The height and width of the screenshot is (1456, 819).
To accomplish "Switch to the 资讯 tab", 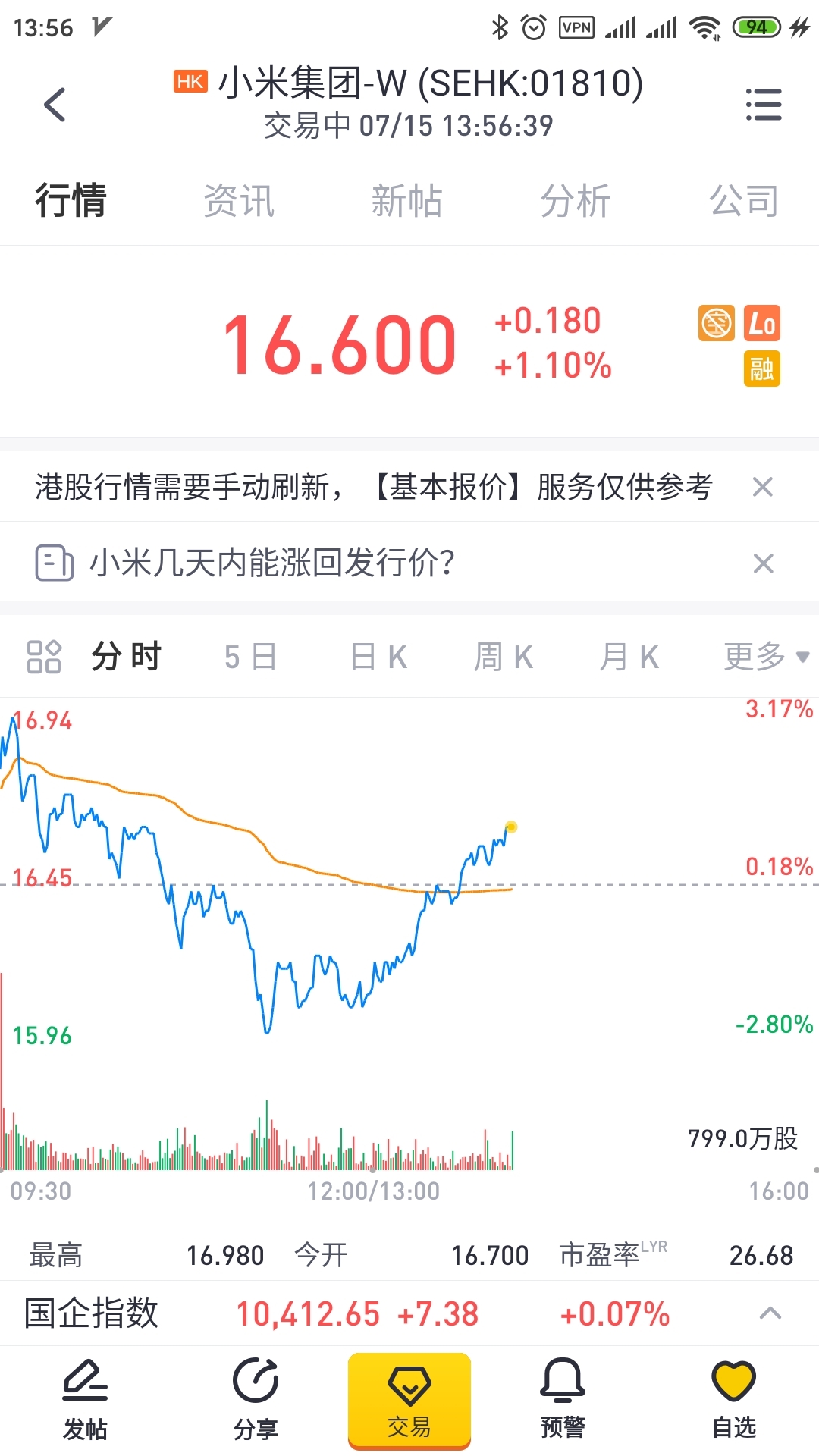I will pyautogui.click(x=239, y=201).
